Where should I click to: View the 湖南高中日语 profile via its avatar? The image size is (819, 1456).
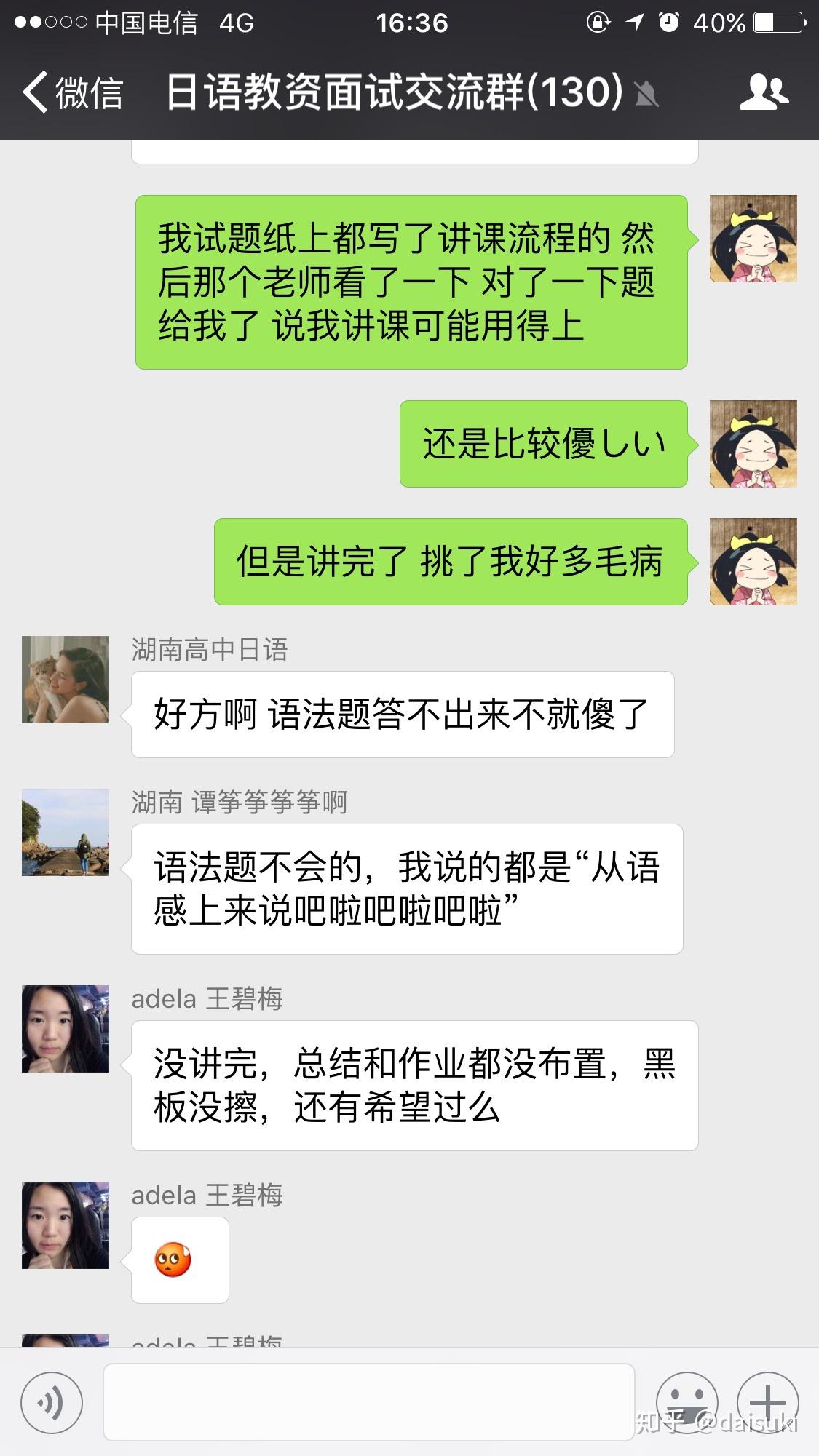point(66,680)
